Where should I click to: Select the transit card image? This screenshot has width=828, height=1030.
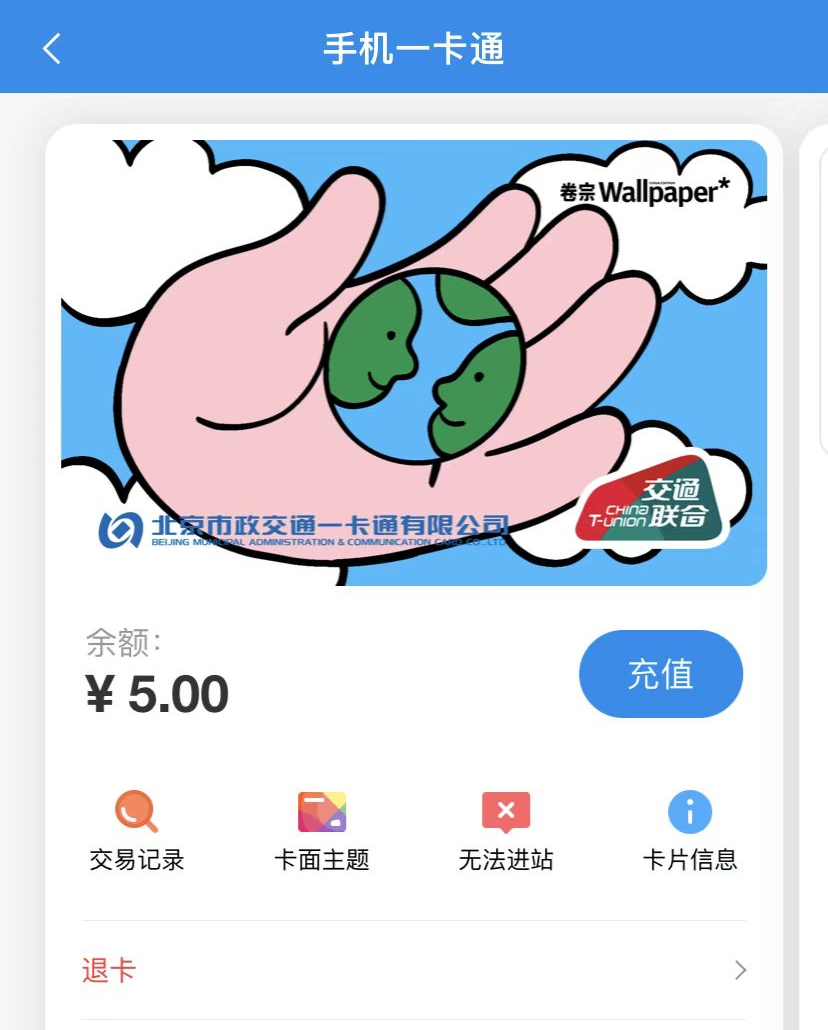click(x=414, y=362)
